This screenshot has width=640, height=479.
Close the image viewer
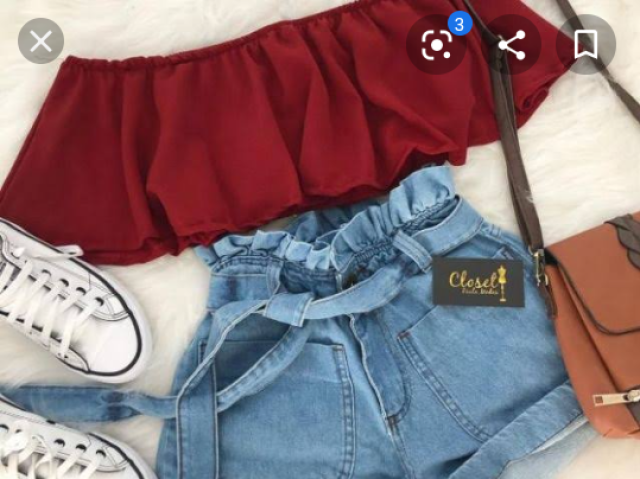coord(41,41)
